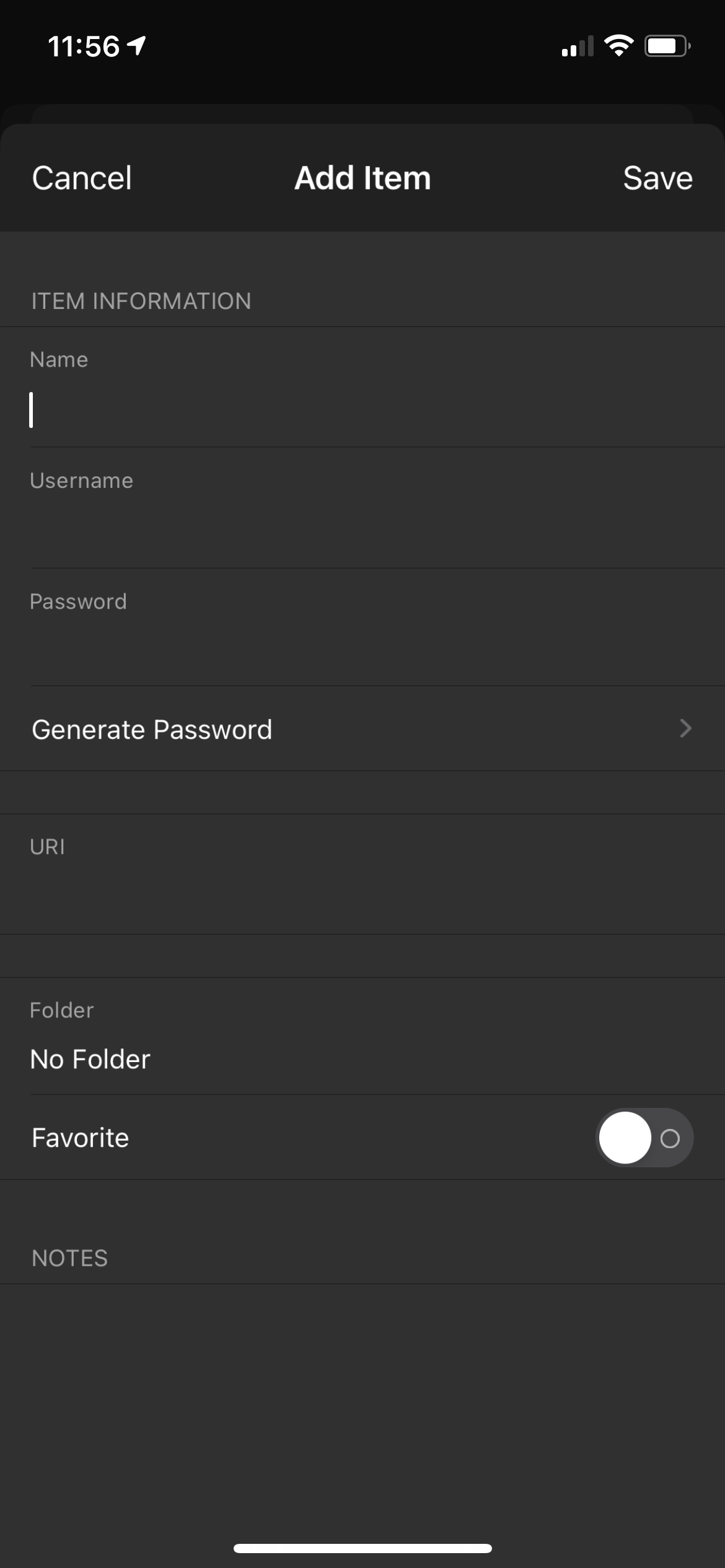Image resolution: width=725 pixels, height=1568 pixels.
Task: Tap the Password input field
Action: pos(248,653)
